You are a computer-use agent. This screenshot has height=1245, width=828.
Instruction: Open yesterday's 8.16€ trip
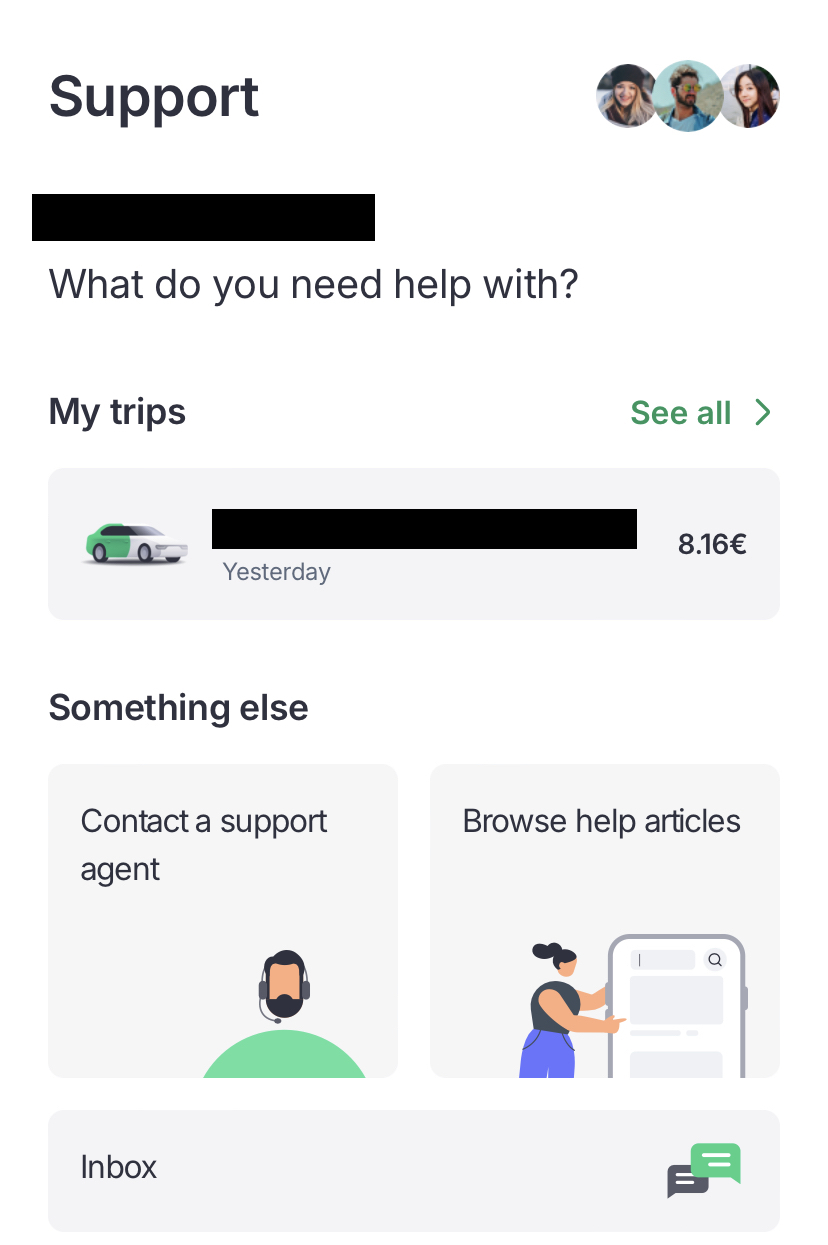coord(413,544)
